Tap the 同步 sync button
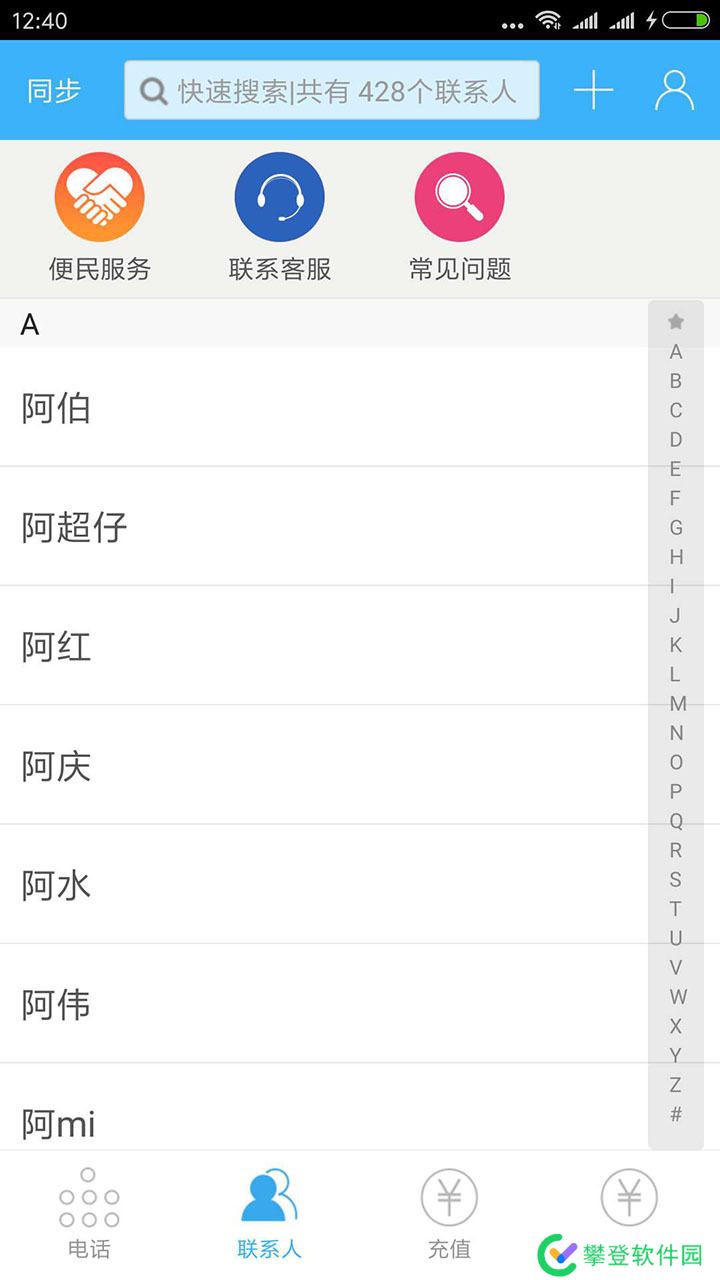The height and width of the screenshot is (1280, 720). 54,91
